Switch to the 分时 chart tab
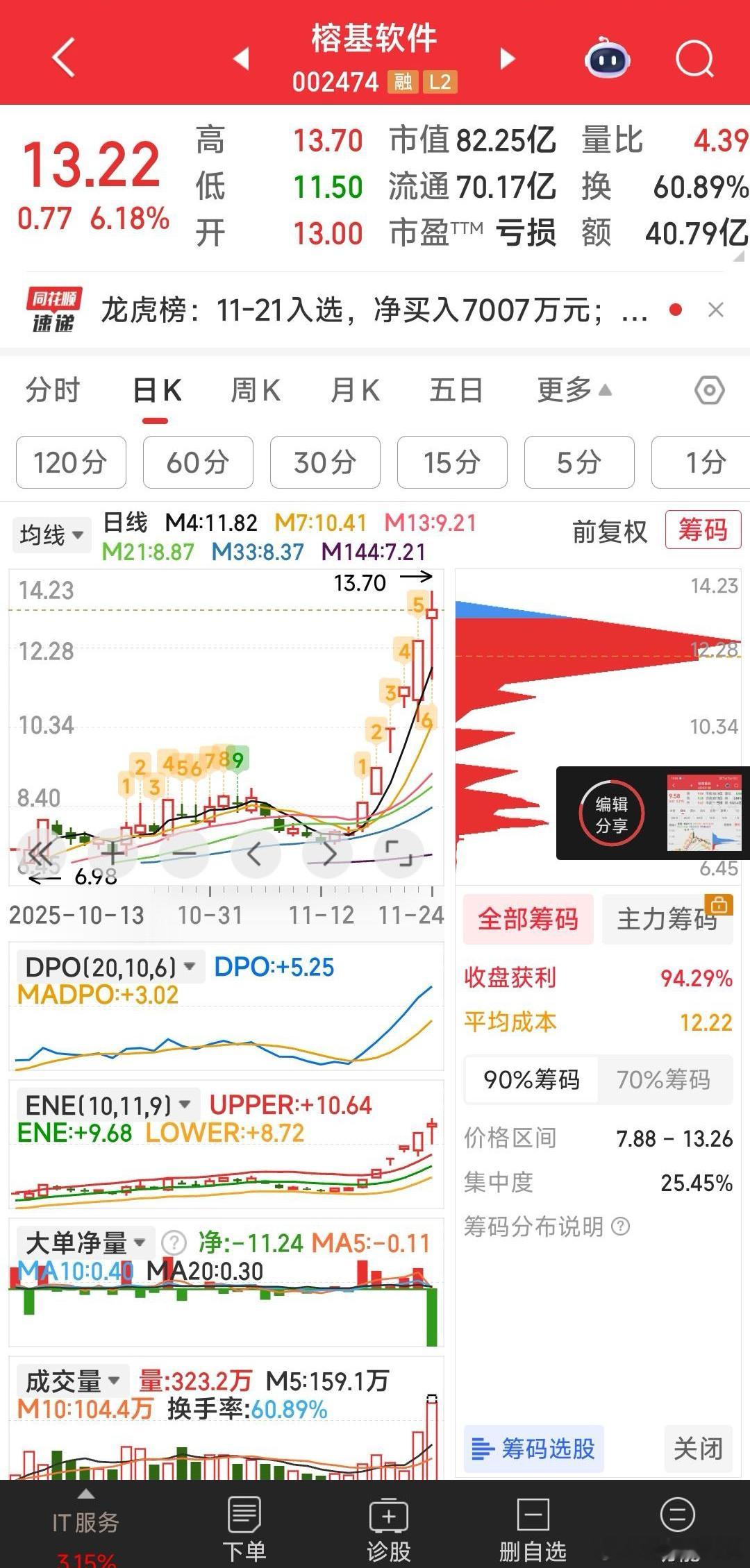 tap(53, 391)
